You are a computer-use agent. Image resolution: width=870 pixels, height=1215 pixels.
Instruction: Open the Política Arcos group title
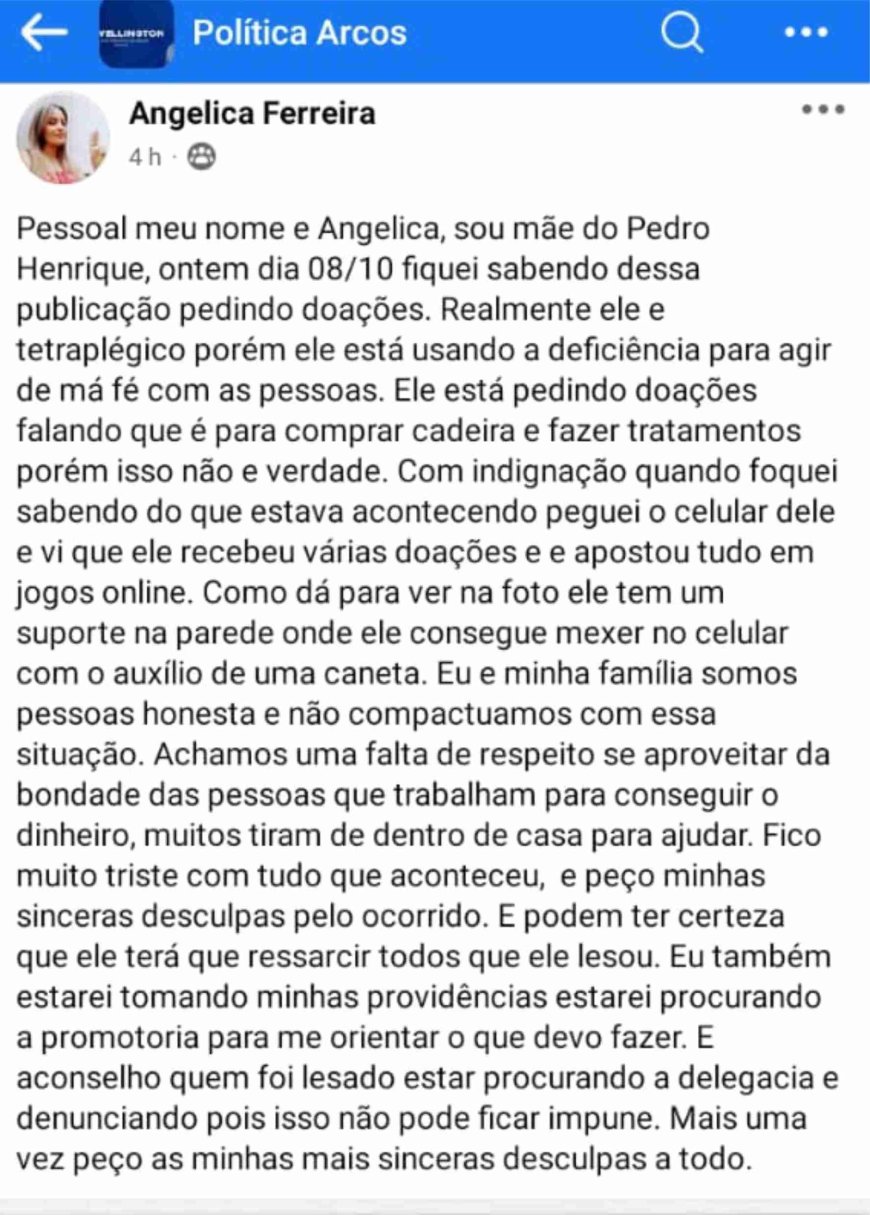pyautogui.click(x=299, y=33)
